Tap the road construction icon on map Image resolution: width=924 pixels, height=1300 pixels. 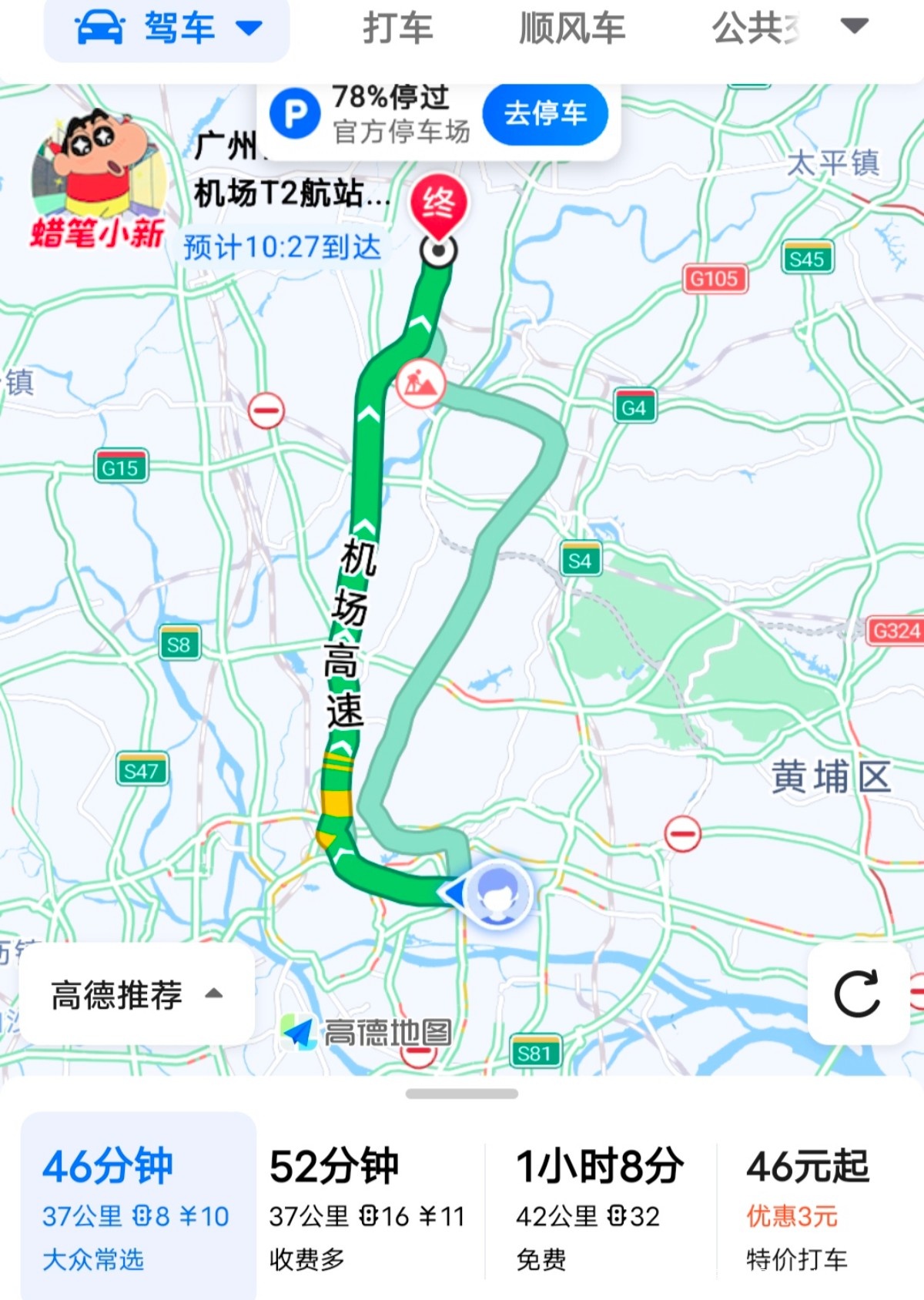420,383
